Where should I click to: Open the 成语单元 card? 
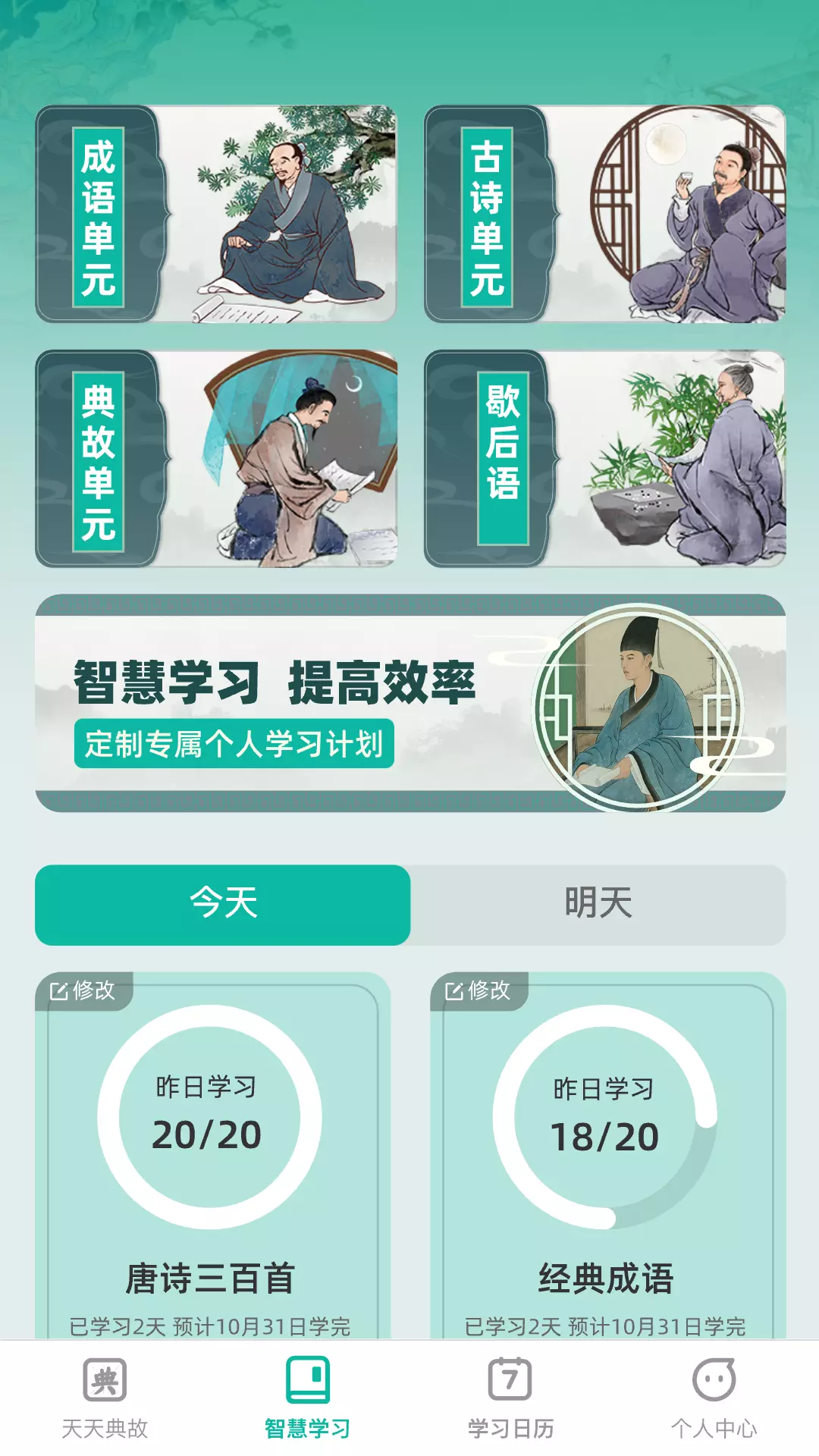click(216, 214)
